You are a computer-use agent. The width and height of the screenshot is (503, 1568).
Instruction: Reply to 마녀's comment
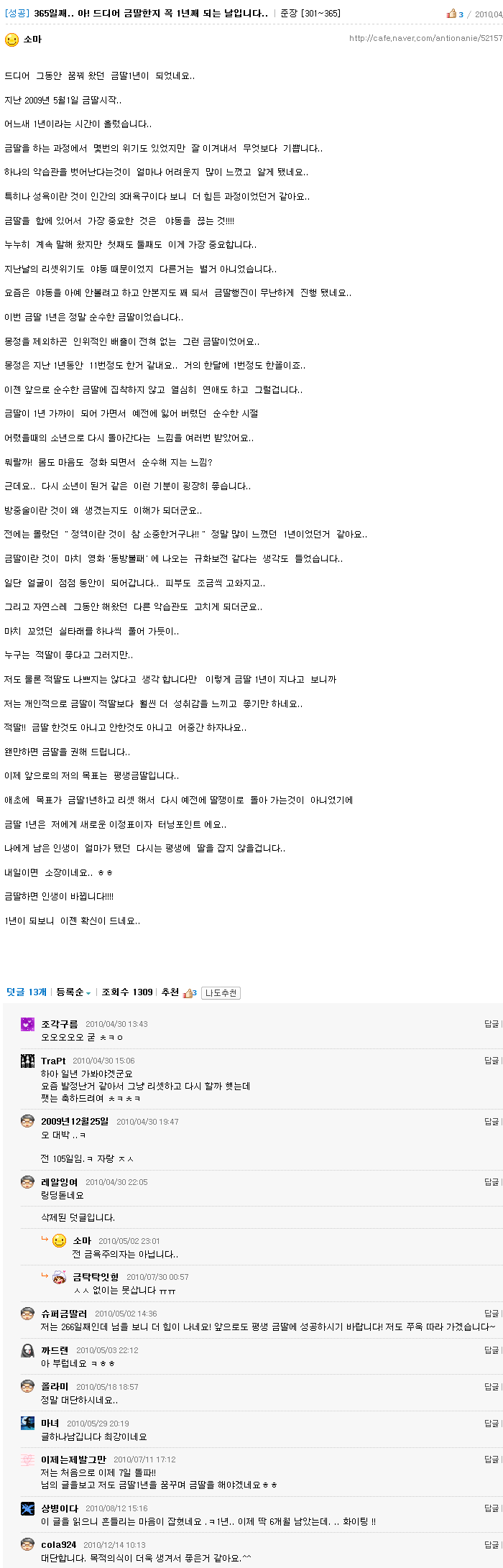click(492, 1424)
